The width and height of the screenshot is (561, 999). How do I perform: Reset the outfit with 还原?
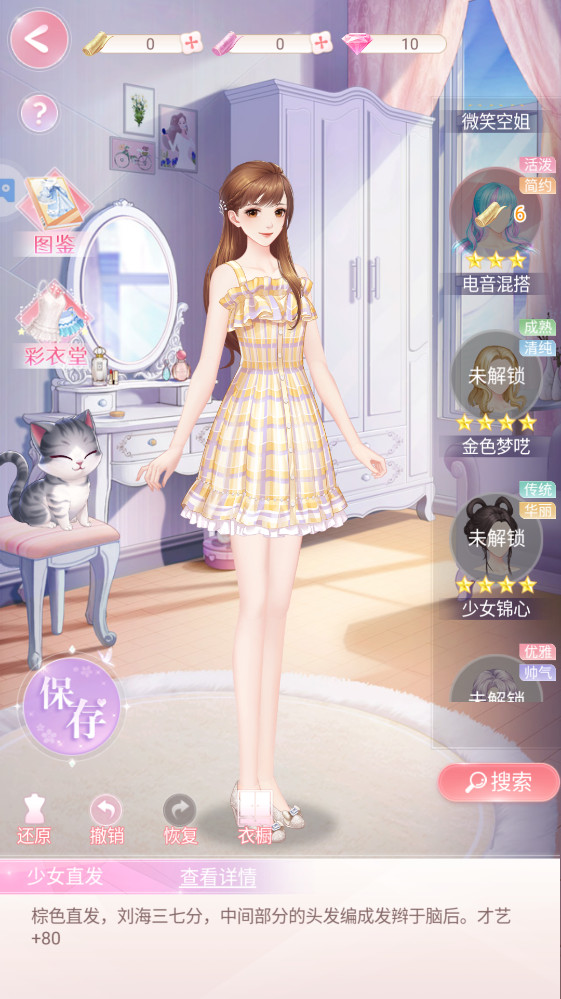(34, 819)
